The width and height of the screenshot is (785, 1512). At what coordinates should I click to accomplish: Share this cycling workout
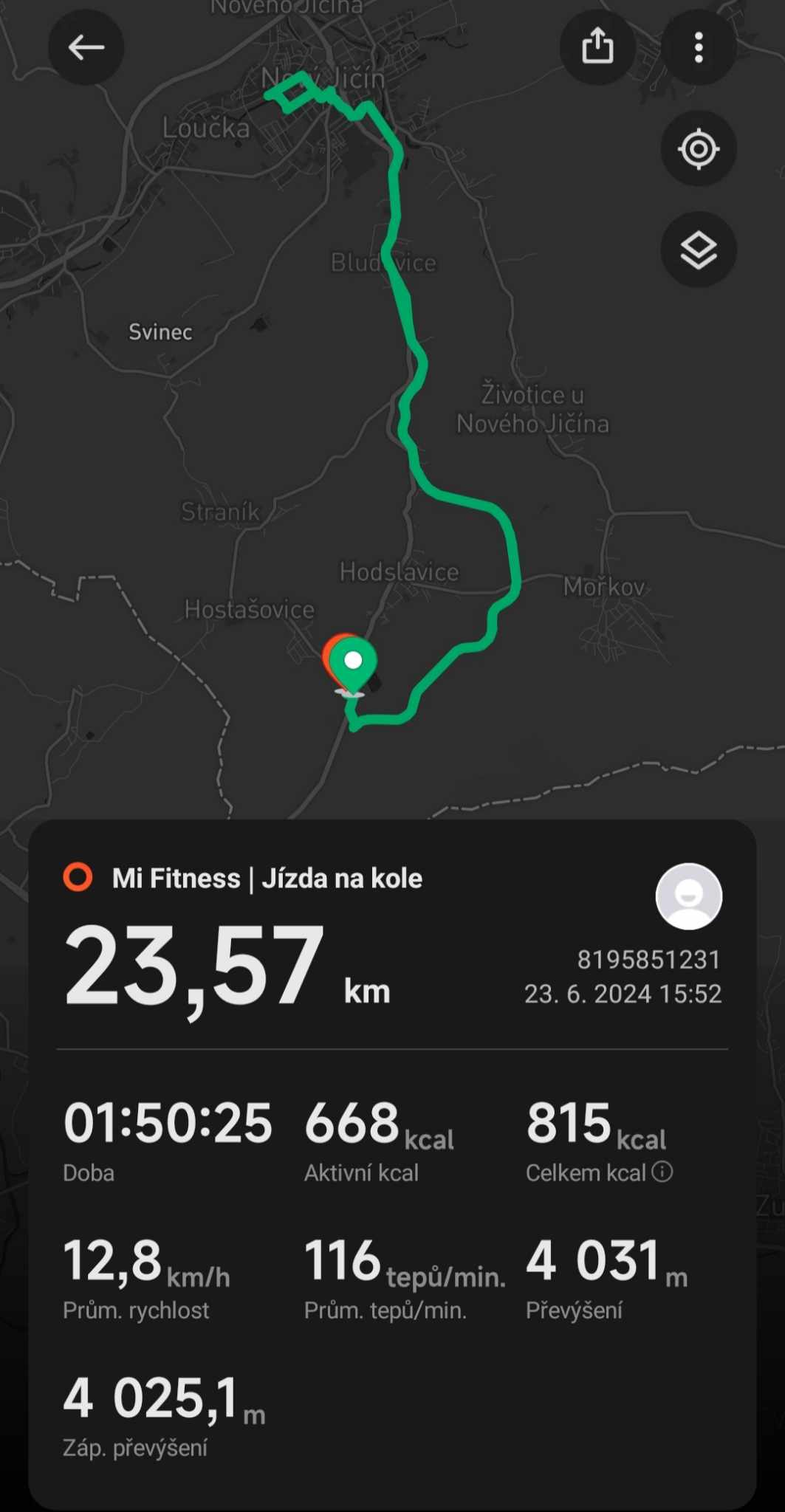[x=597, y=48]
